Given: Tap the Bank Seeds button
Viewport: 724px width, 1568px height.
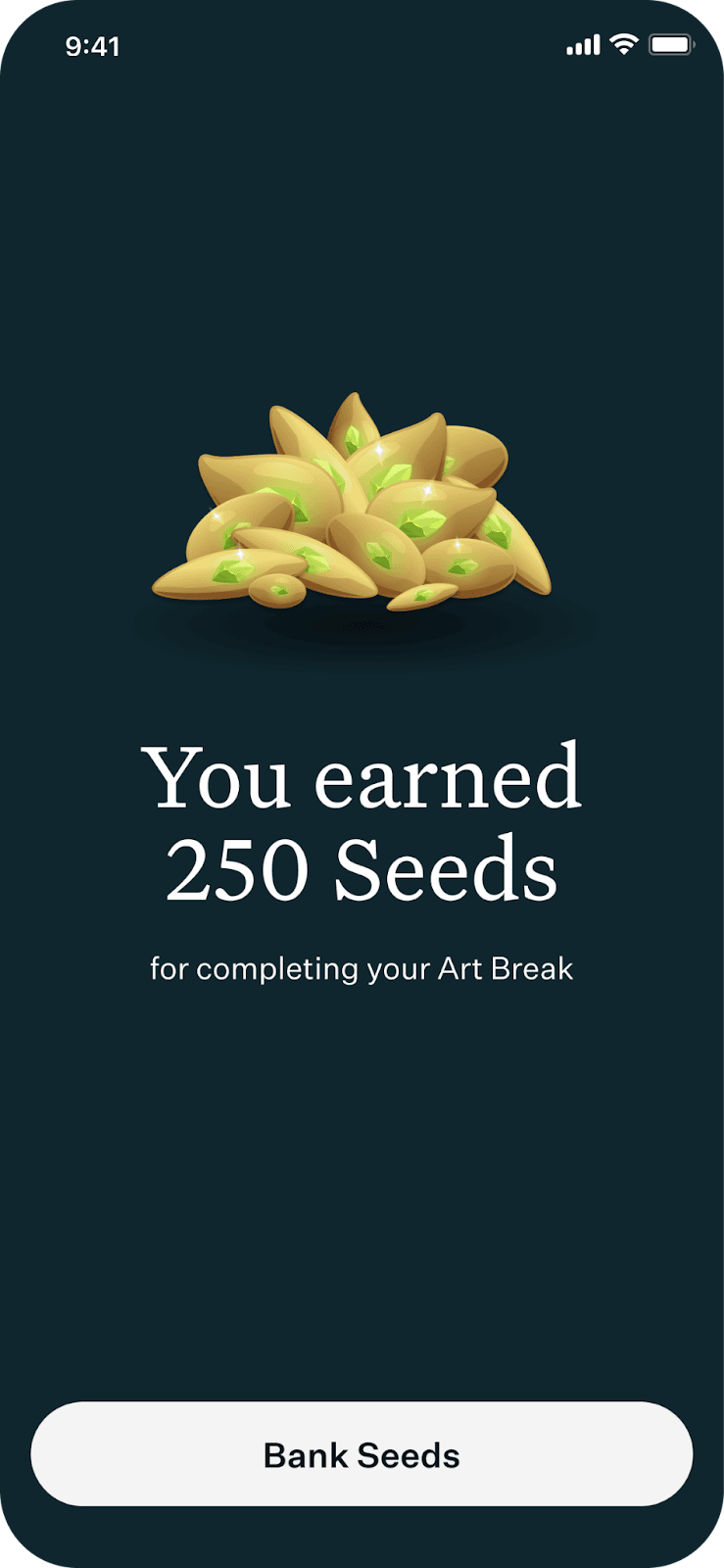Looking at the screenshot, I should 362,1454.
